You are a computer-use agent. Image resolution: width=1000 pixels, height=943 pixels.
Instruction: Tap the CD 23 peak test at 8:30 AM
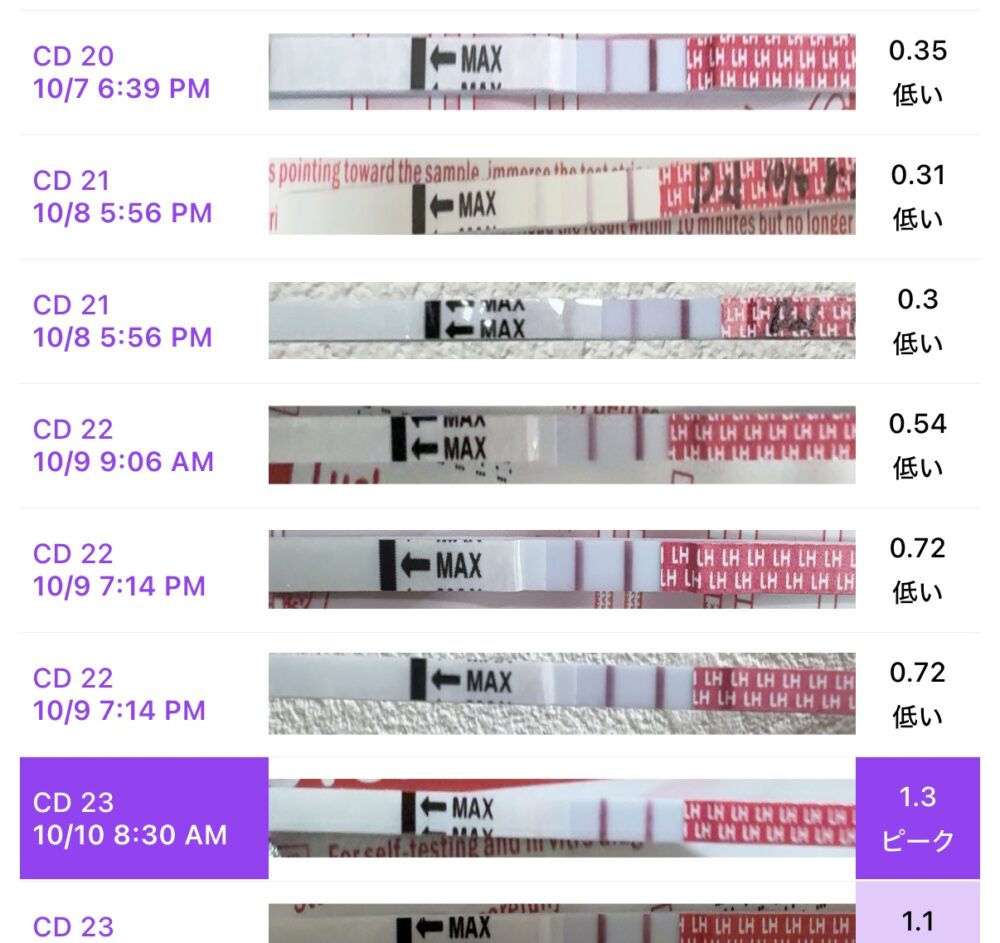click(130, 818)
